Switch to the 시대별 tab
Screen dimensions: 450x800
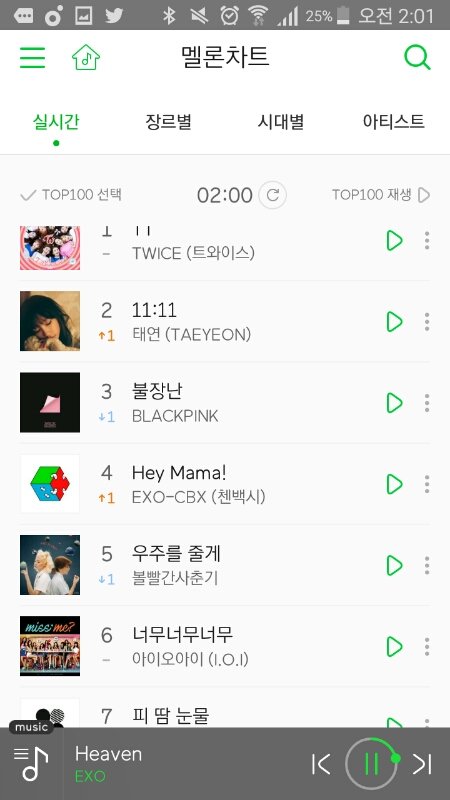pyautogui.click(x=281, y=122)
